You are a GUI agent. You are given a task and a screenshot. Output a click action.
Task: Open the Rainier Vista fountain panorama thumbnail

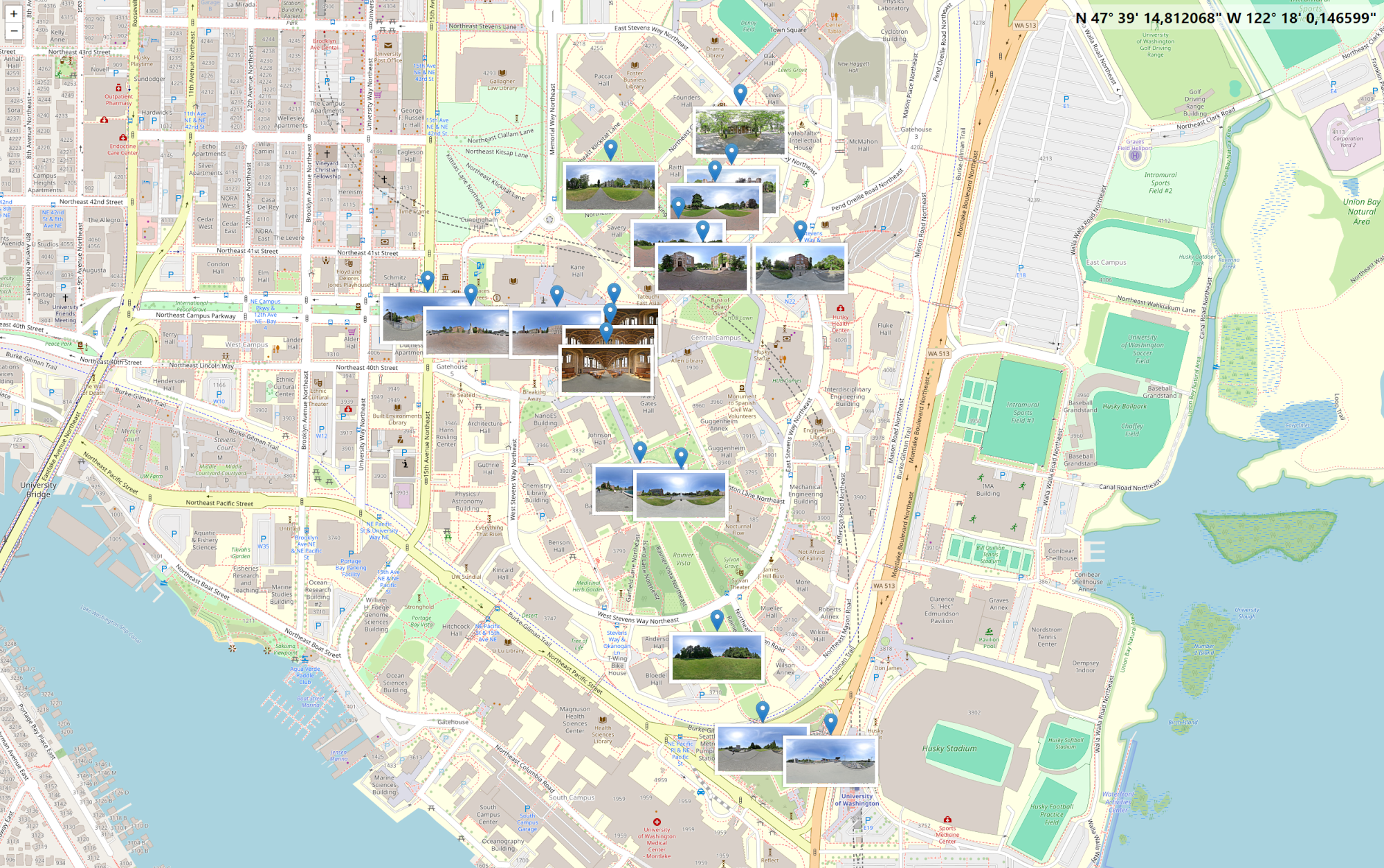coord(681,494)
